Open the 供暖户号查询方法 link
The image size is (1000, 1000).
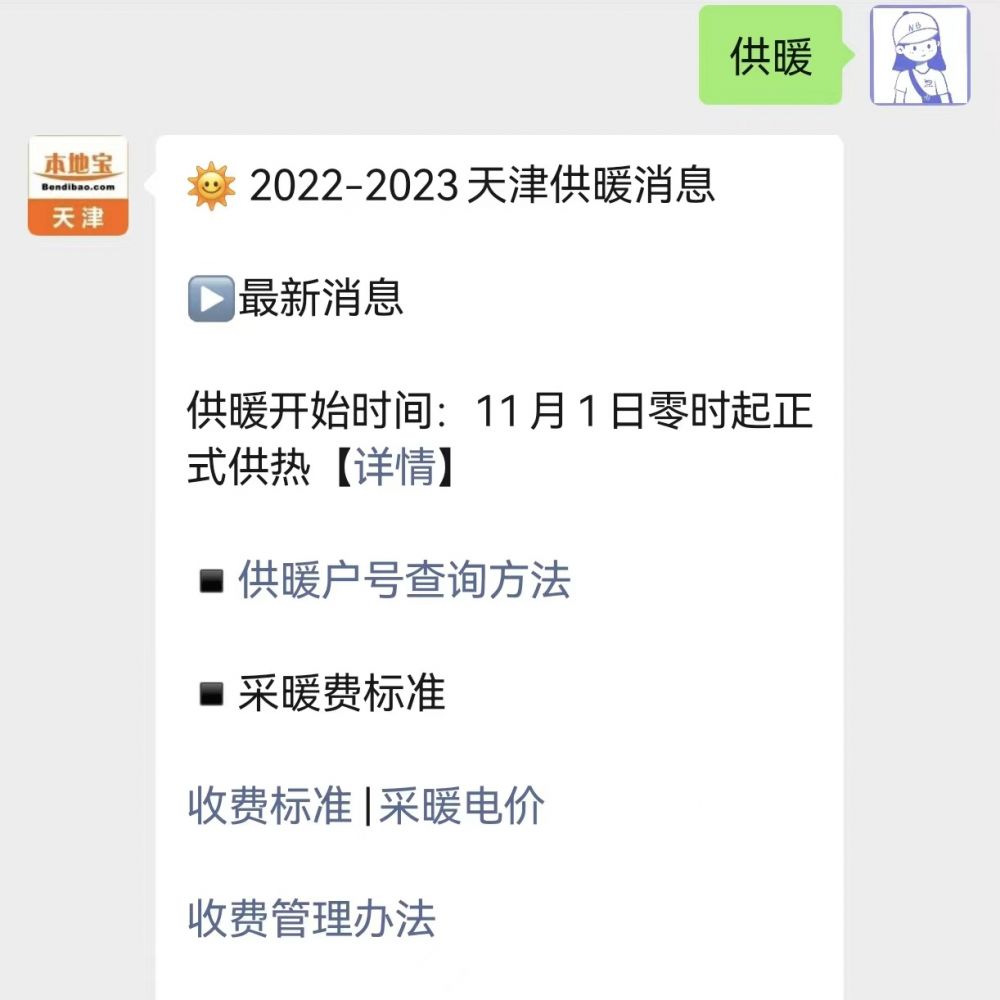click(403, 580)
